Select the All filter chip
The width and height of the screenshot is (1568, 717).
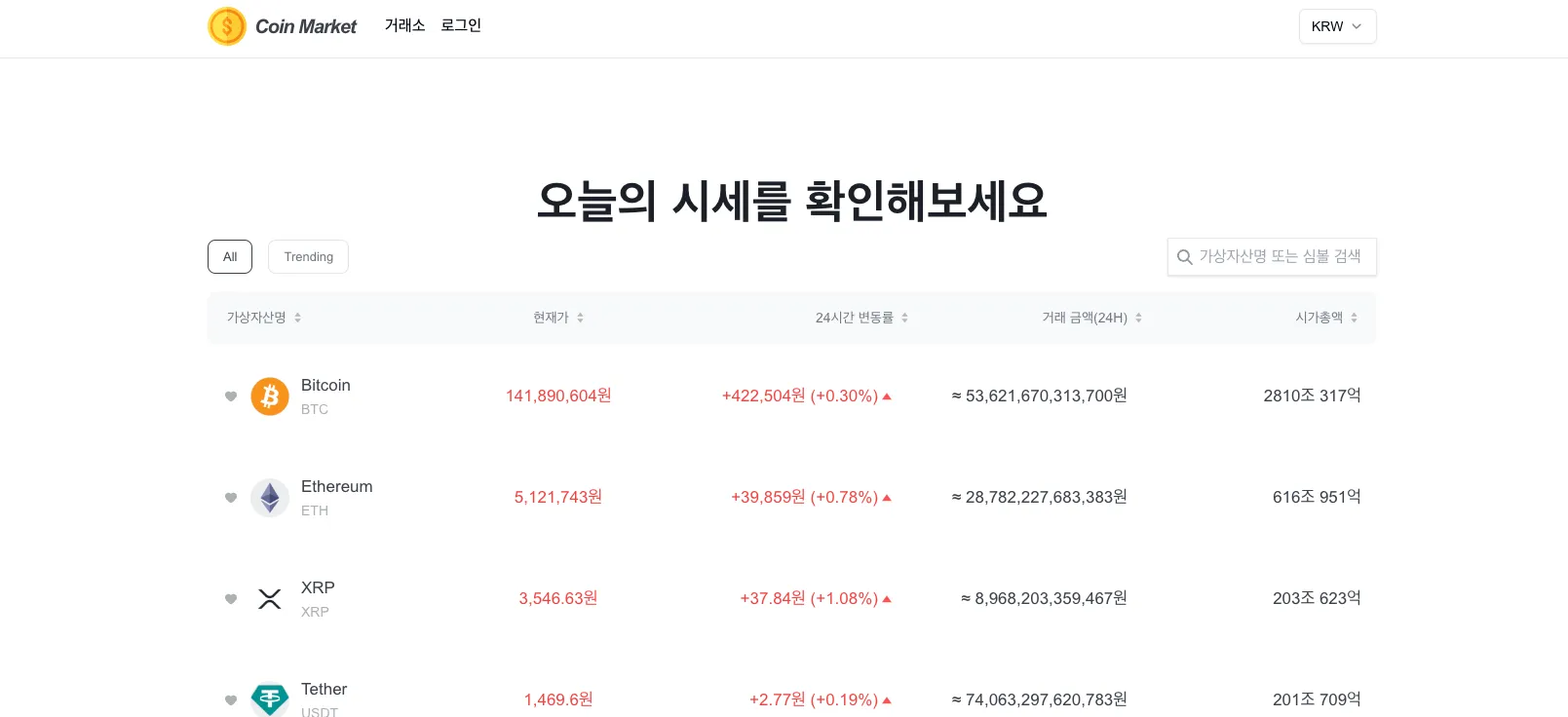coord(230,257)
